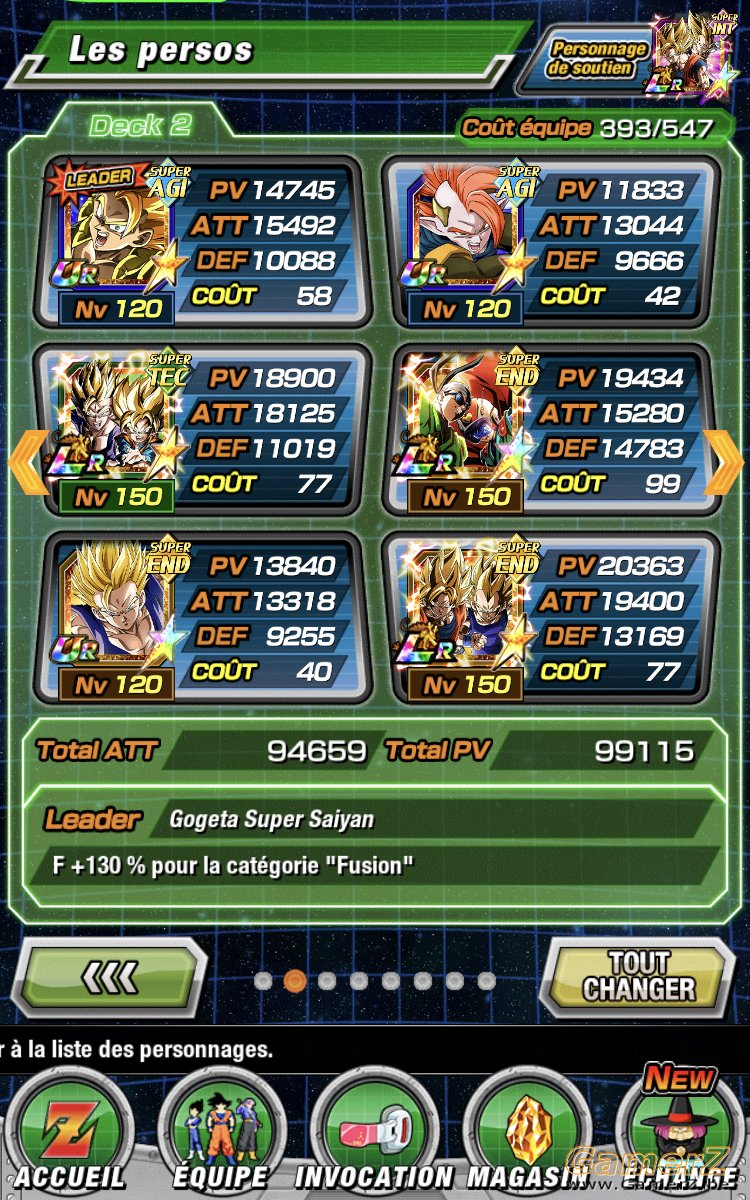This screenshot has height=1200, width=750.
Task: Go to the next deck with right arrow
Action: click(723, 462)
